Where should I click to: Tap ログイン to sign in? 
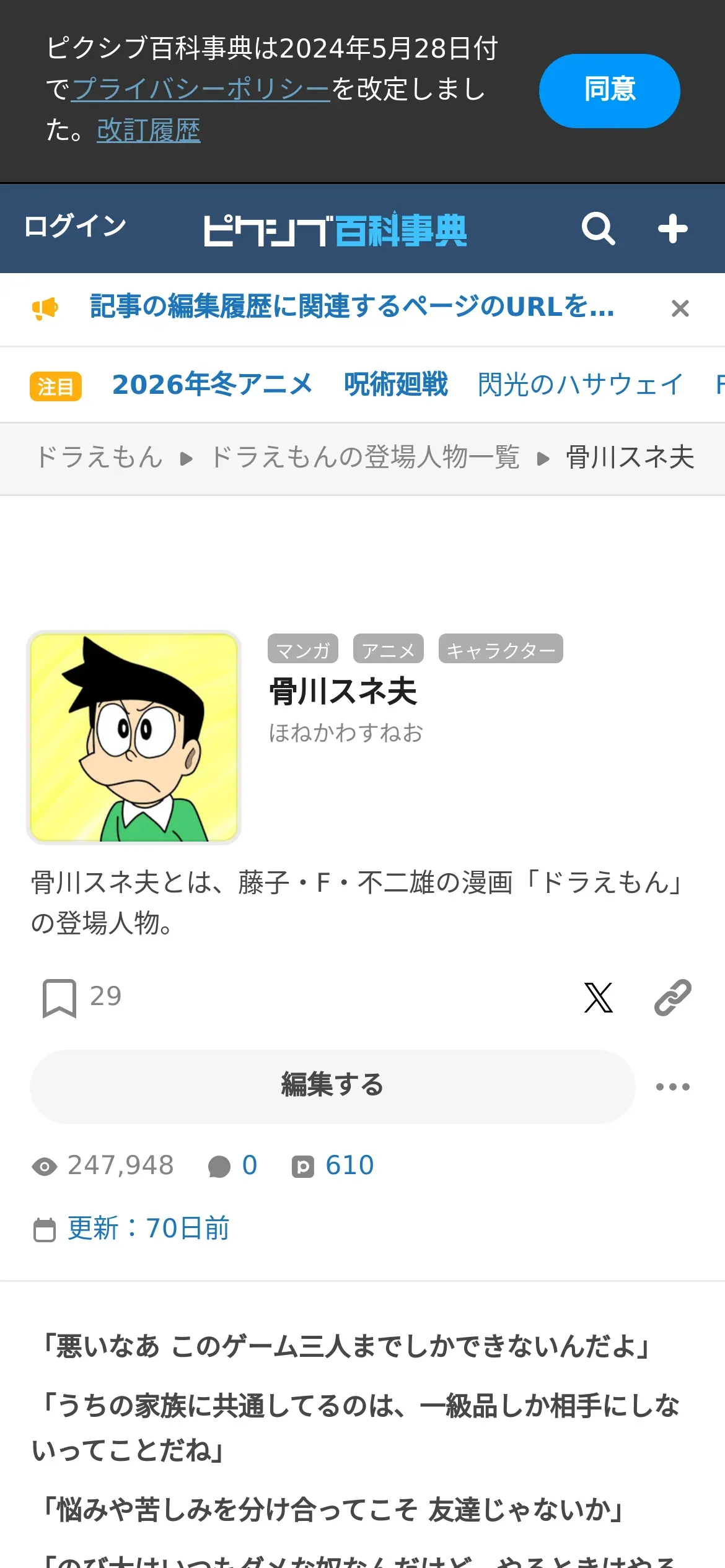click(x=75, y=226)
